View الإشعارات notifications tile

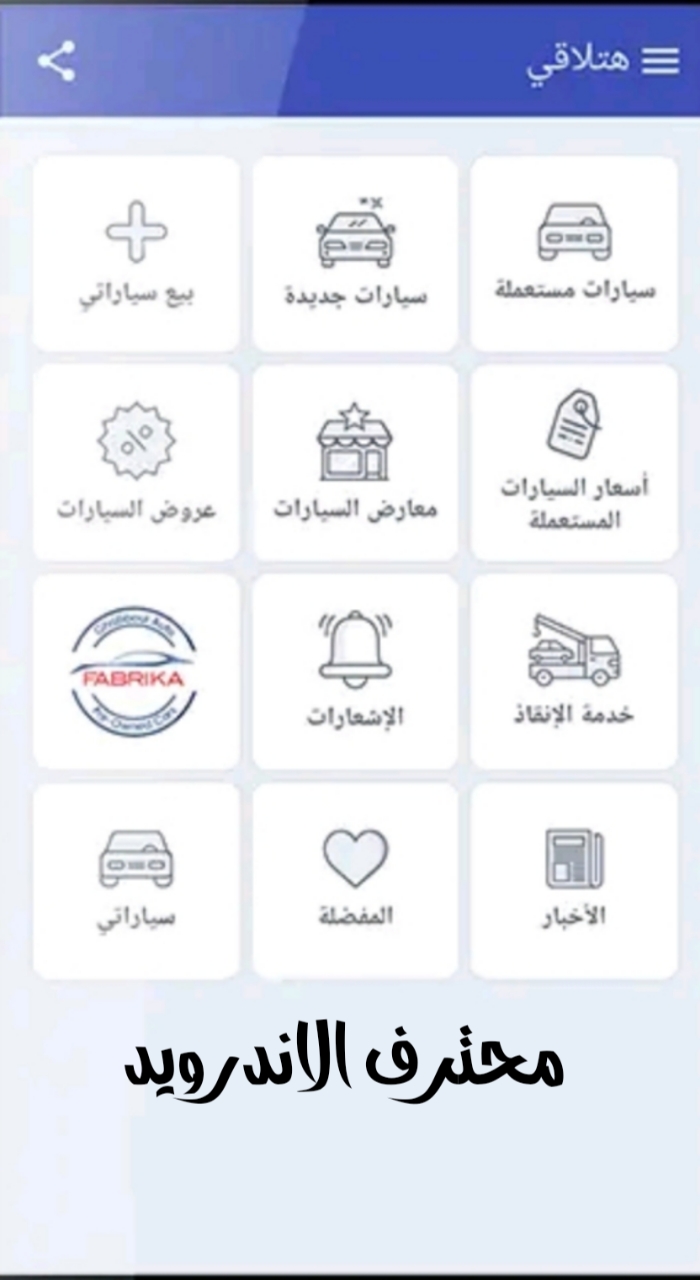point(355,671)
